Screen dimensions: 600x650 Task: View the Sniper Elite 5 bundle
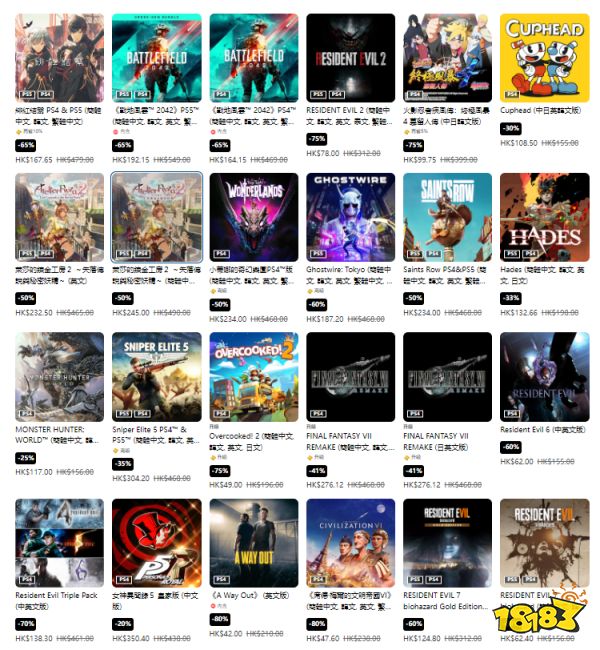pyautogui.click(x=157, y=377)
